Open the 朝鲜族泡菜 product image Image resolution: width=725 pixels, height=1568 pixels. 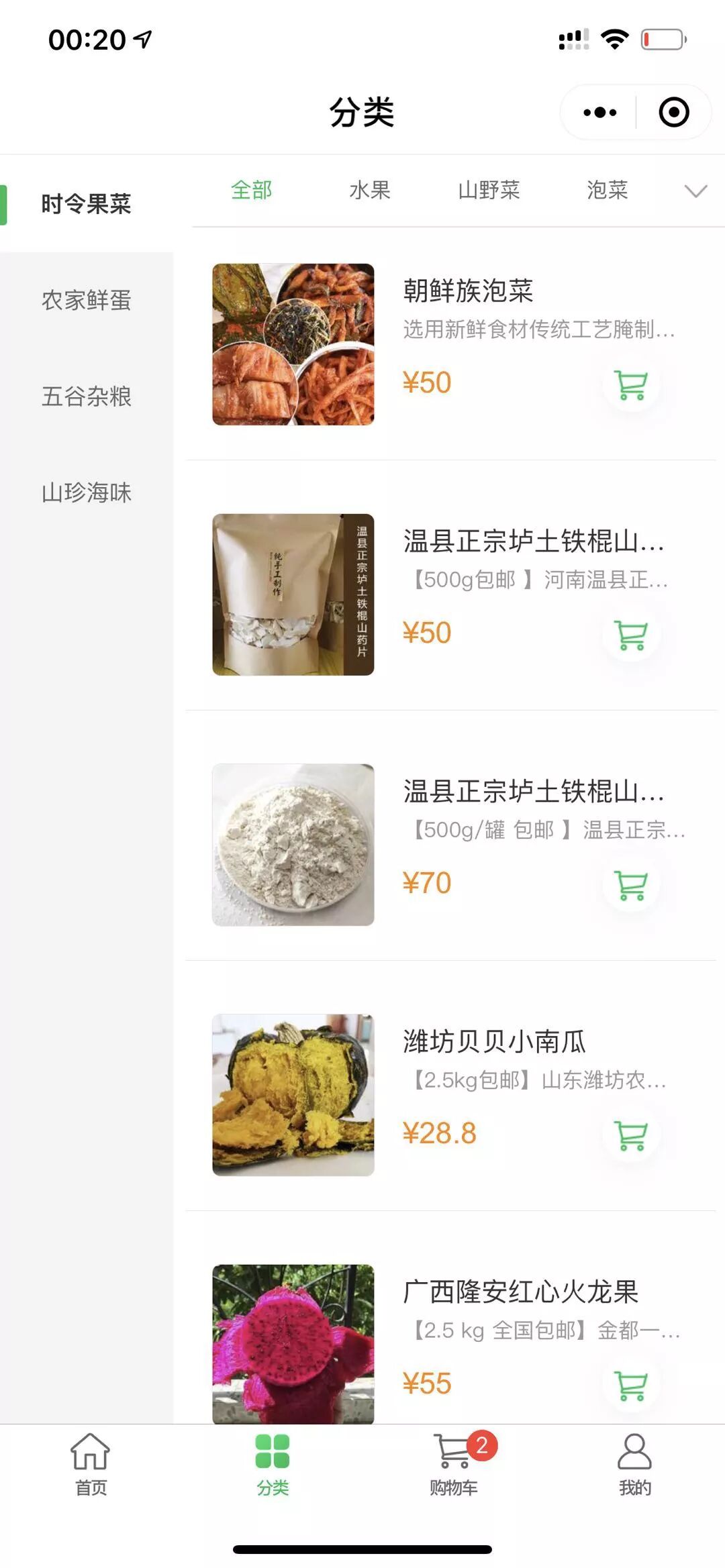tap(293, 344)
